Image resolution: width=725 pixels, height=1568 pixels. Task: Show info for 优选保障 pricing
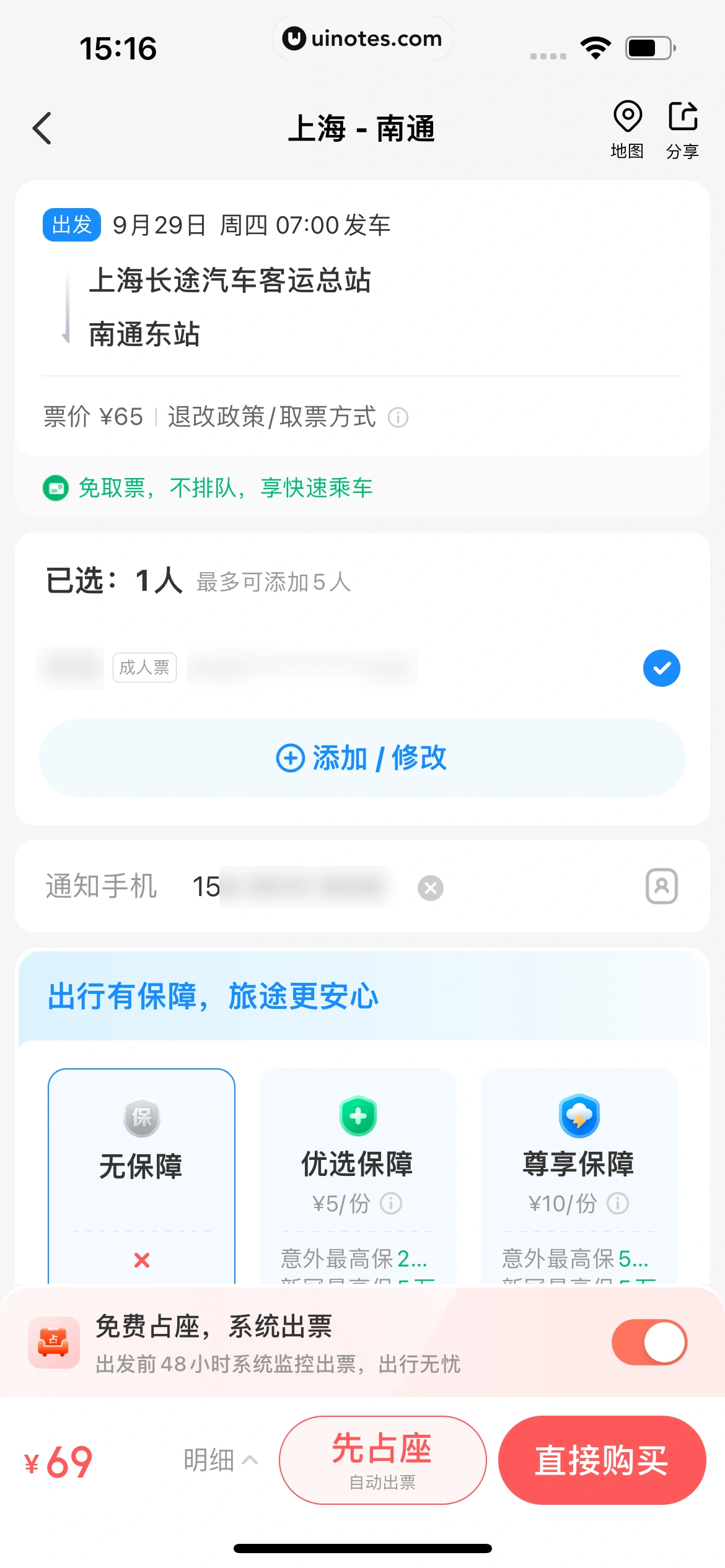click(391, 1203)
